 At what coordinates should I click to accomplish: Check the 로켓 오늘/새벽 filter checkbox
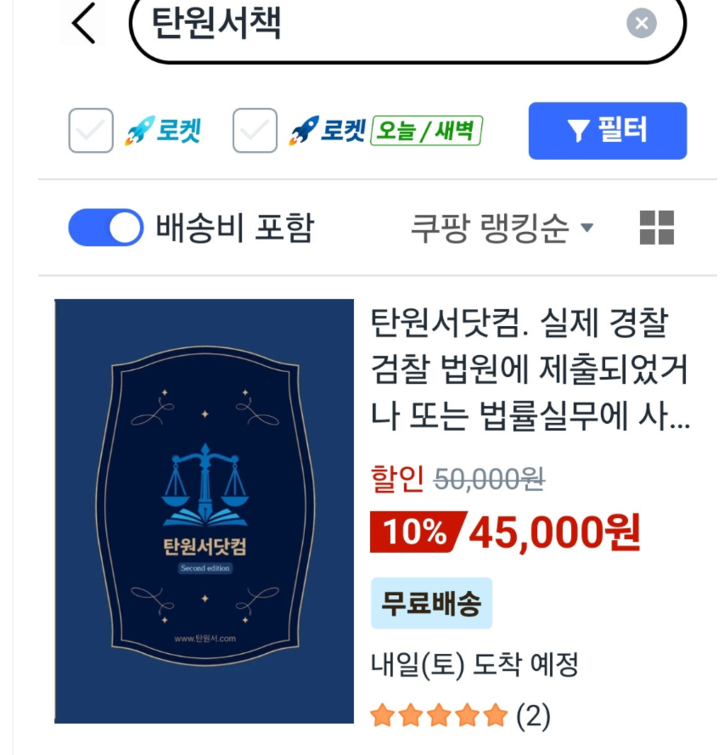pyautogui.click(x=255, y=131)
